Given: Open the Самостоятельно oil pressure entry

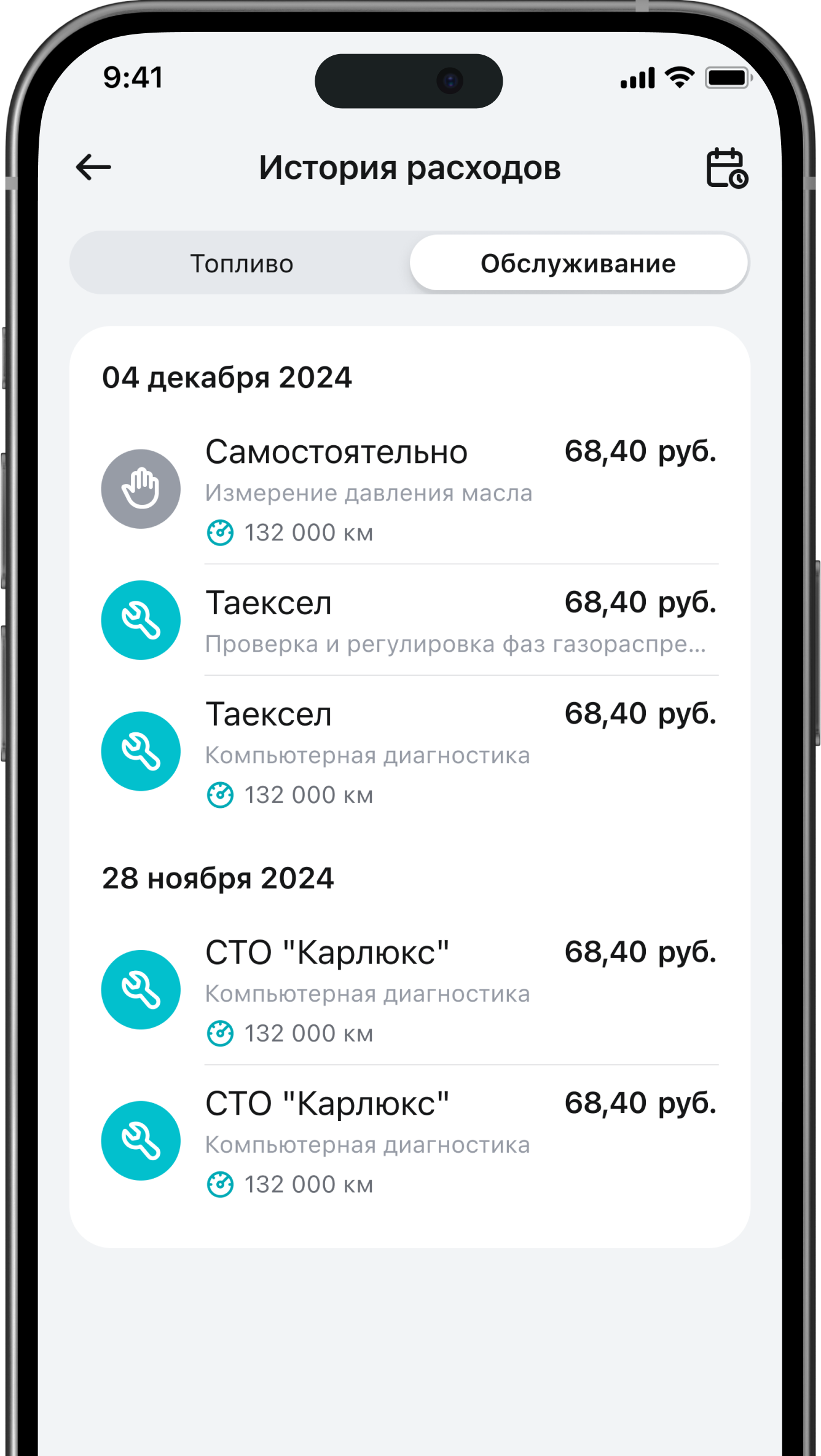Looking at the screenshot, I should point(409,490).
